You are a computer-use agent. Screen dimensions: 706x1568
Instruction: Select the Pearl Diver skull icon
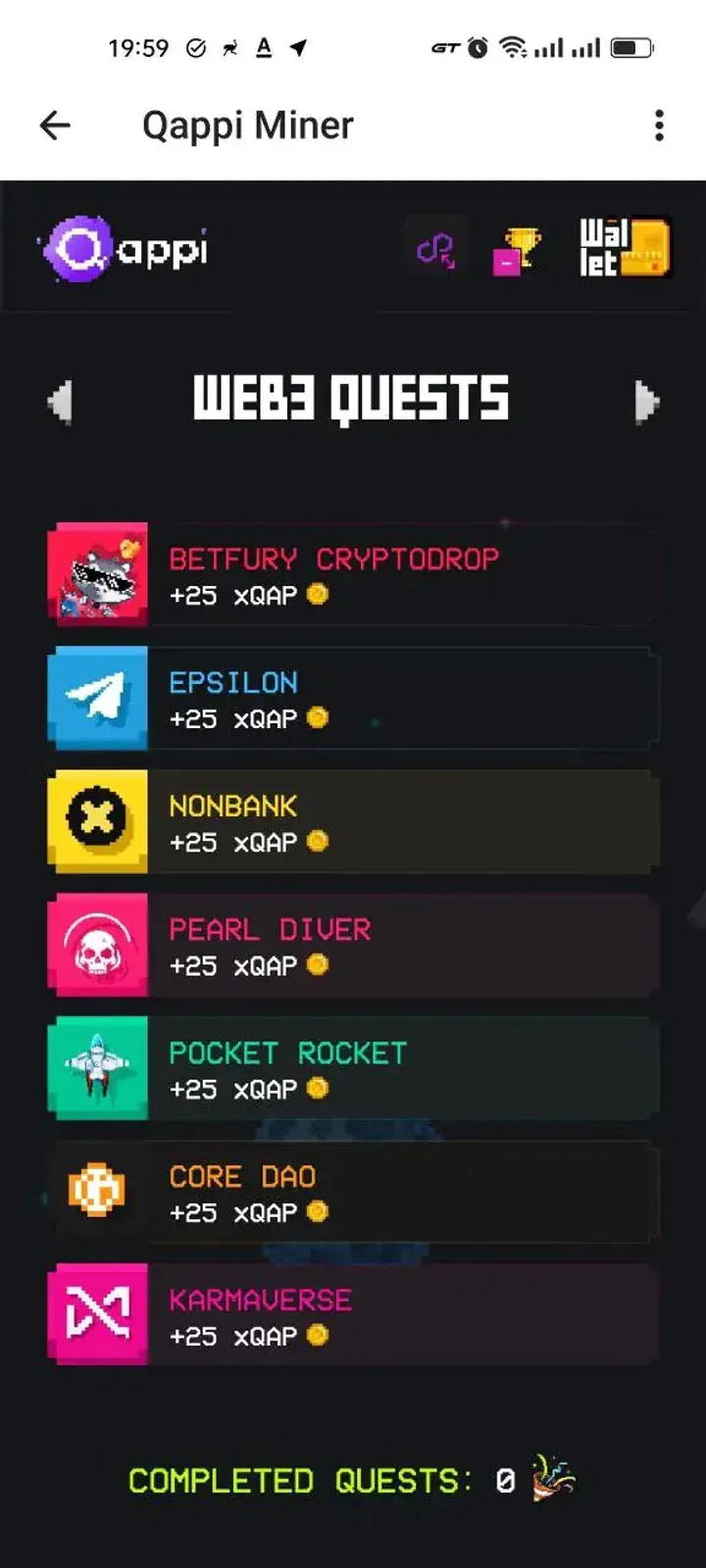pos(97,945)
